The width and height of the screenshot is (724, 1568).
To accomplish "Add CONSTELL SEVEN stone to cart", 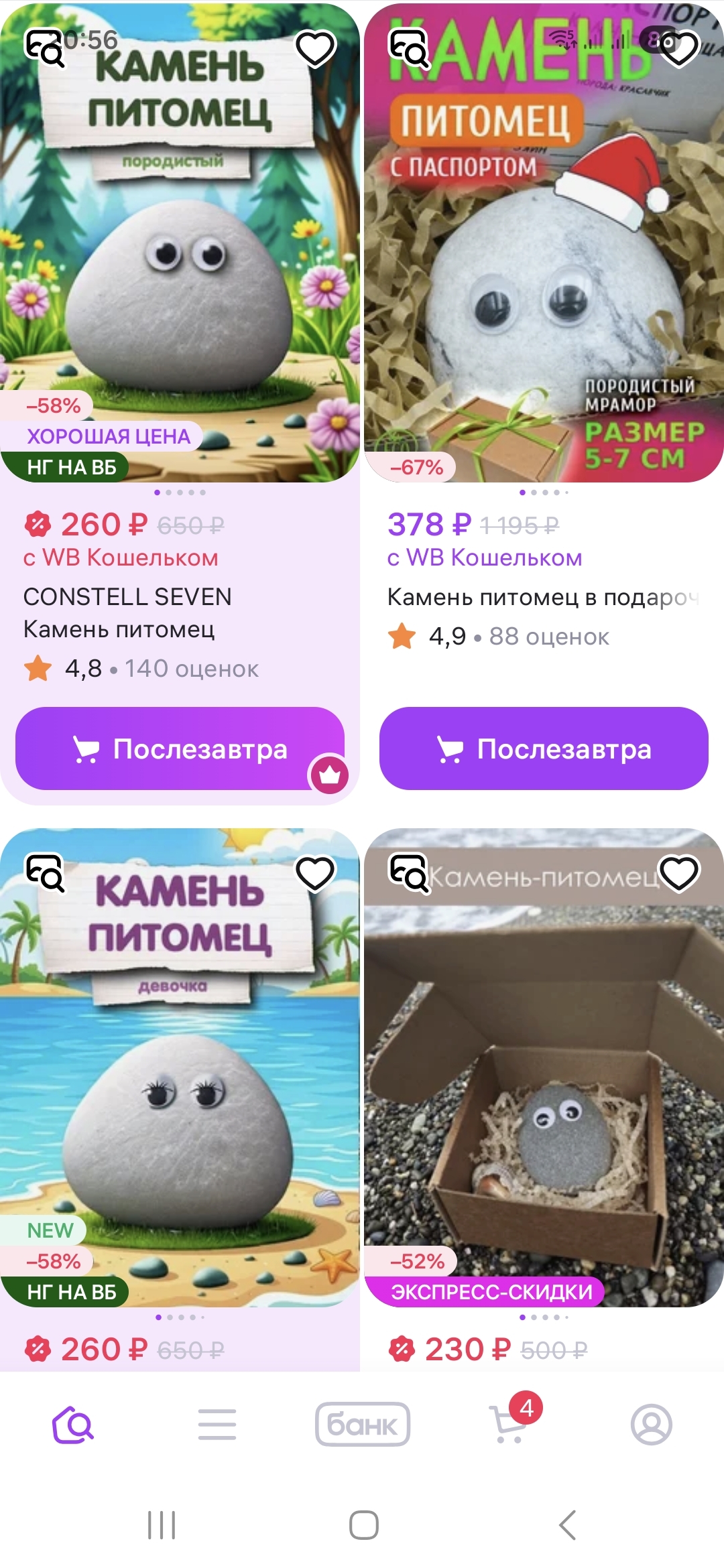I will point(180,748).
